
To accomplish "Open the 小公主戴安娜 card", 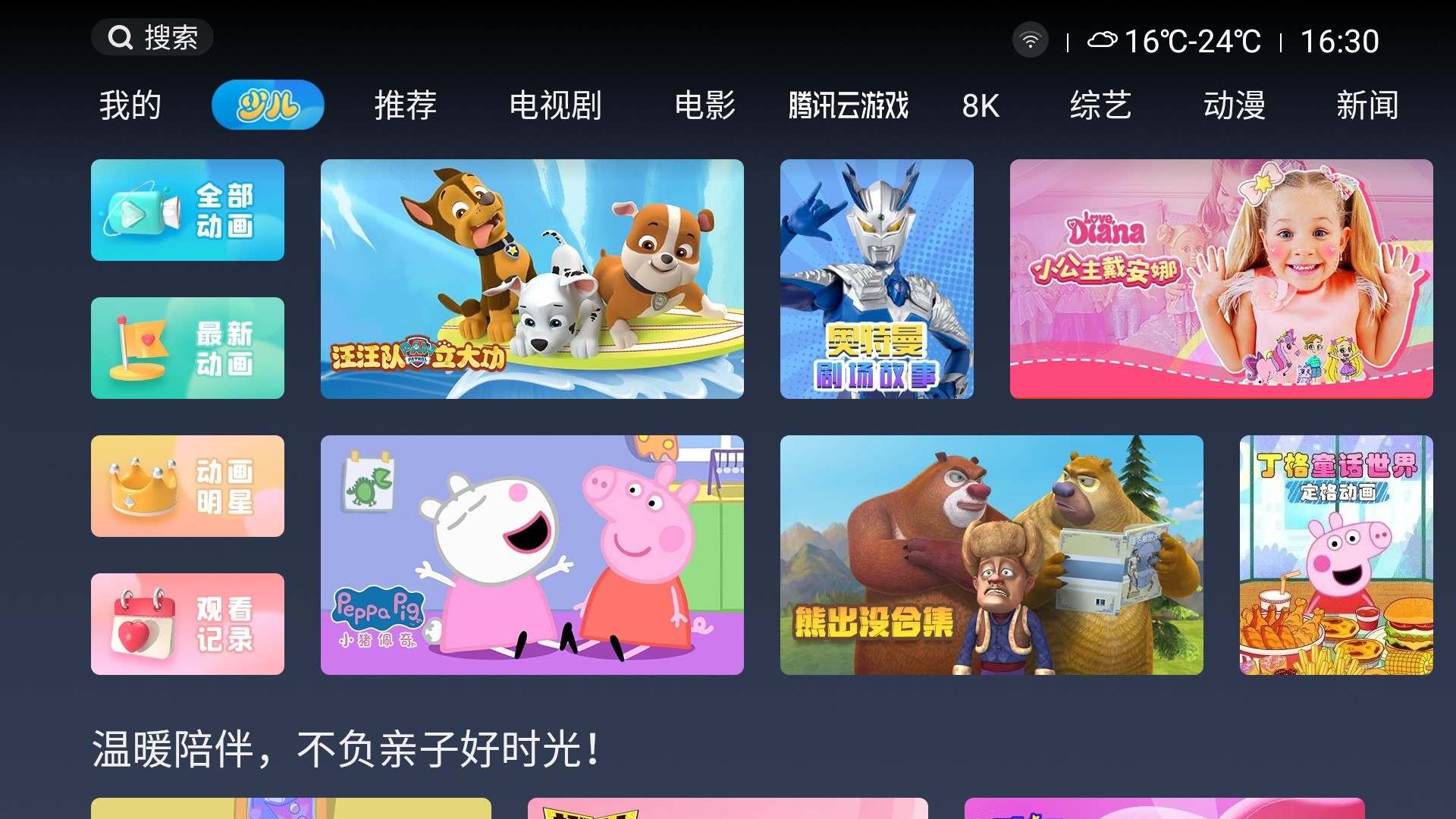I will tap(1221, 279).
